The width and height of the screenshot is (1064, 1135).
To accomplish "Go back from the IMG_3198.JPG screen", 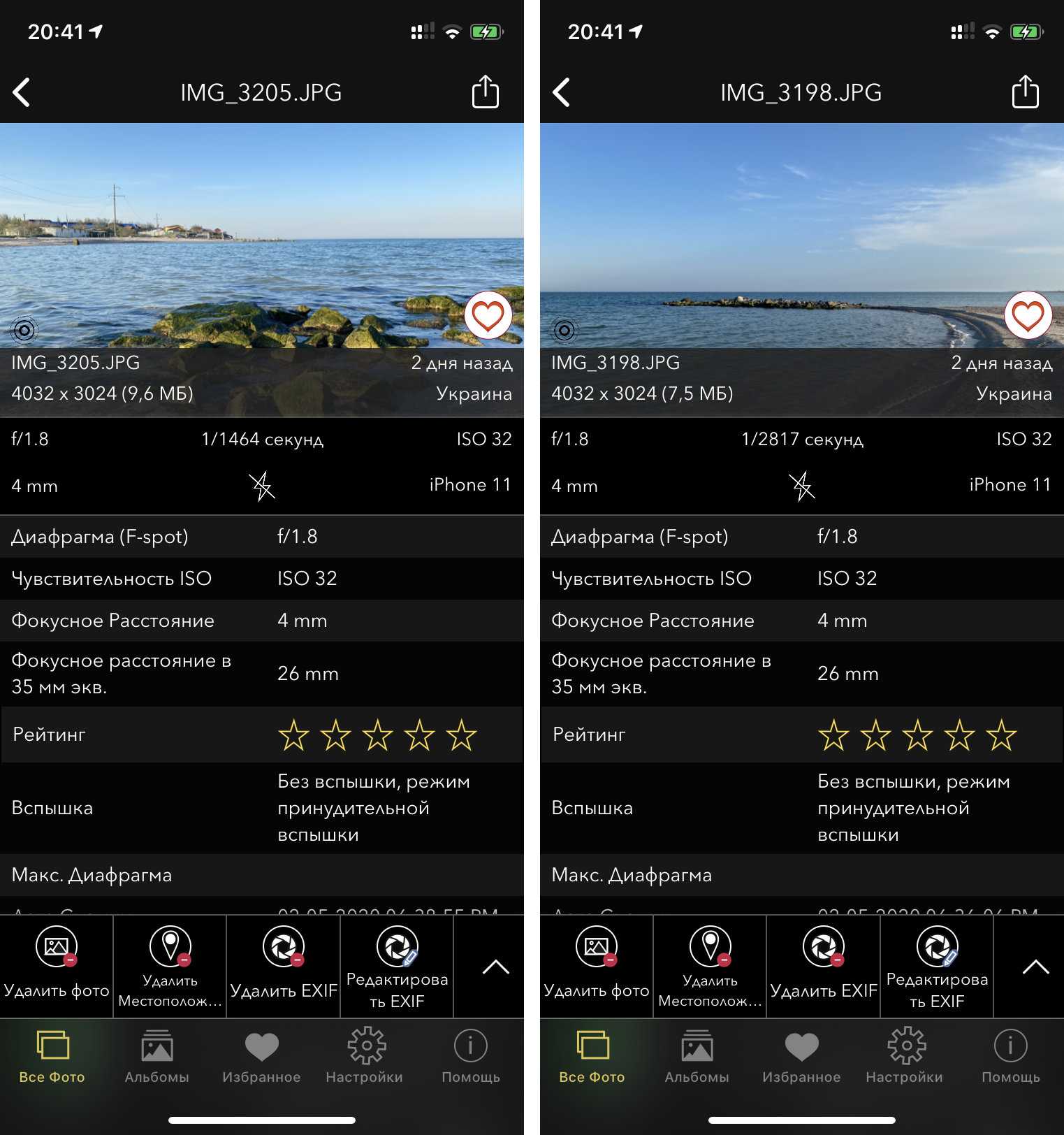I will point(562,92).
